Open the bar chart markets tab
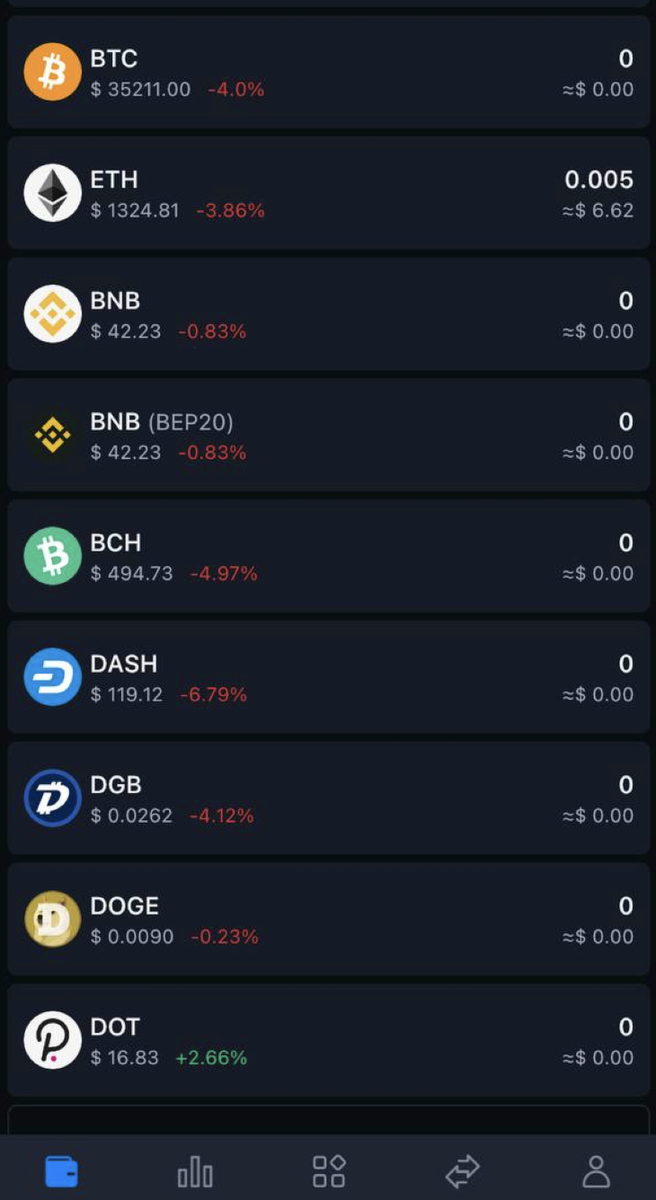656x1200 pixels. pos(195,1170)
